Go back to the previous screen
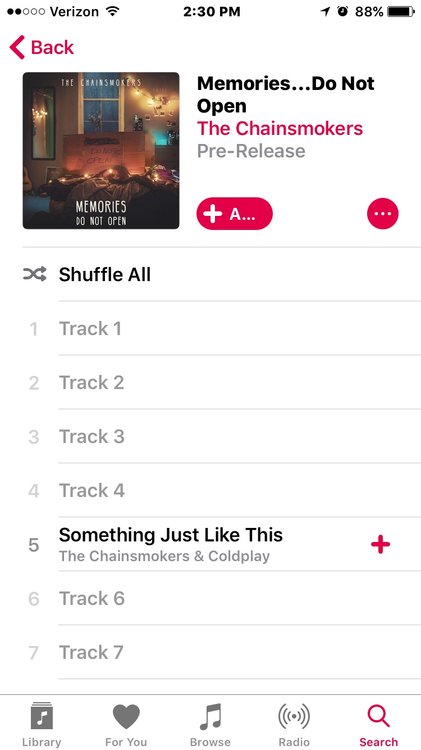The image size is (421, 750). (42, 47)
